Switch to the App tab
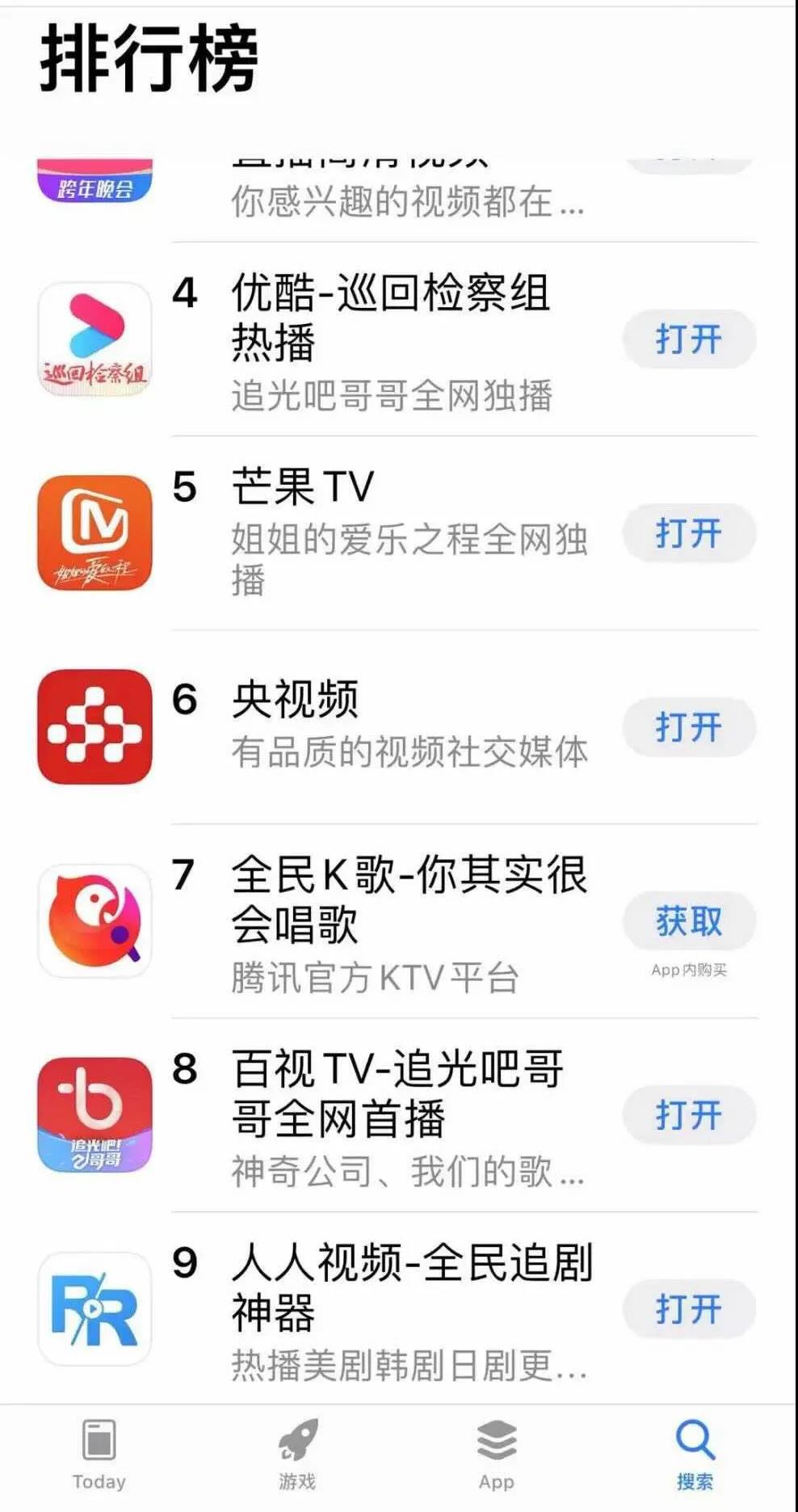 pyautogui.click(x=496, y=1455)
